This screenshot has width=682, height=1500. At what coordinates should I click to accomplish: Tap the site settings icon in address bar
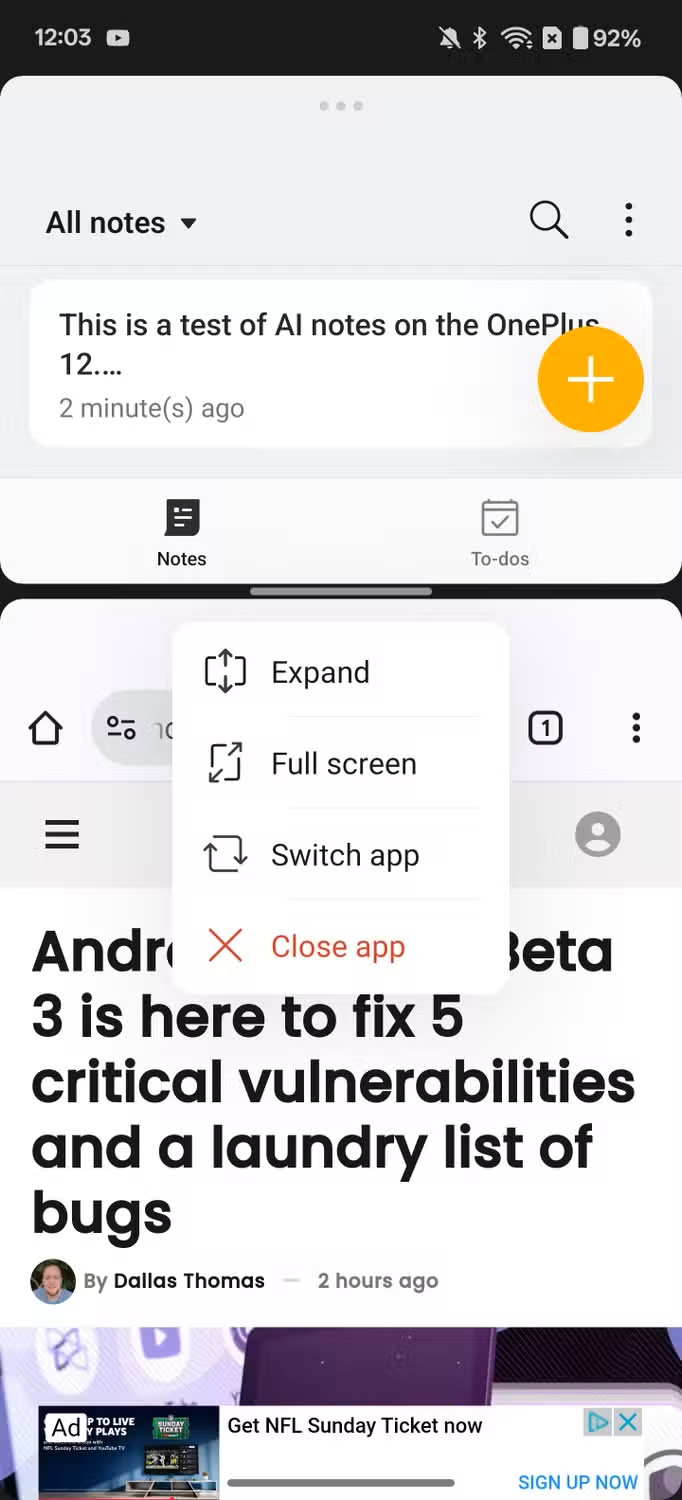coord(121,728)
